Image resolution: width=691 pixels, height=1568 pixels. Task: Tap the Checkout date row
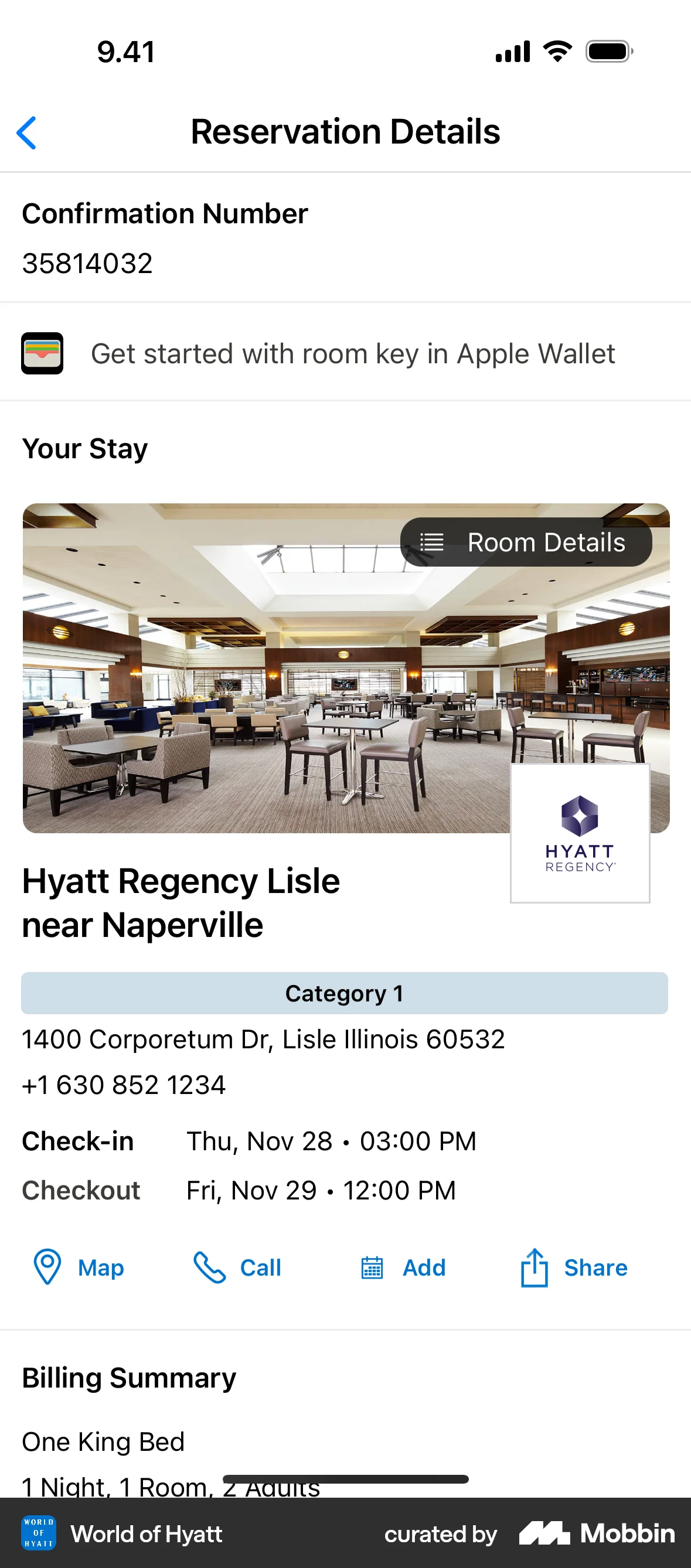click(x=244, y=1190)
